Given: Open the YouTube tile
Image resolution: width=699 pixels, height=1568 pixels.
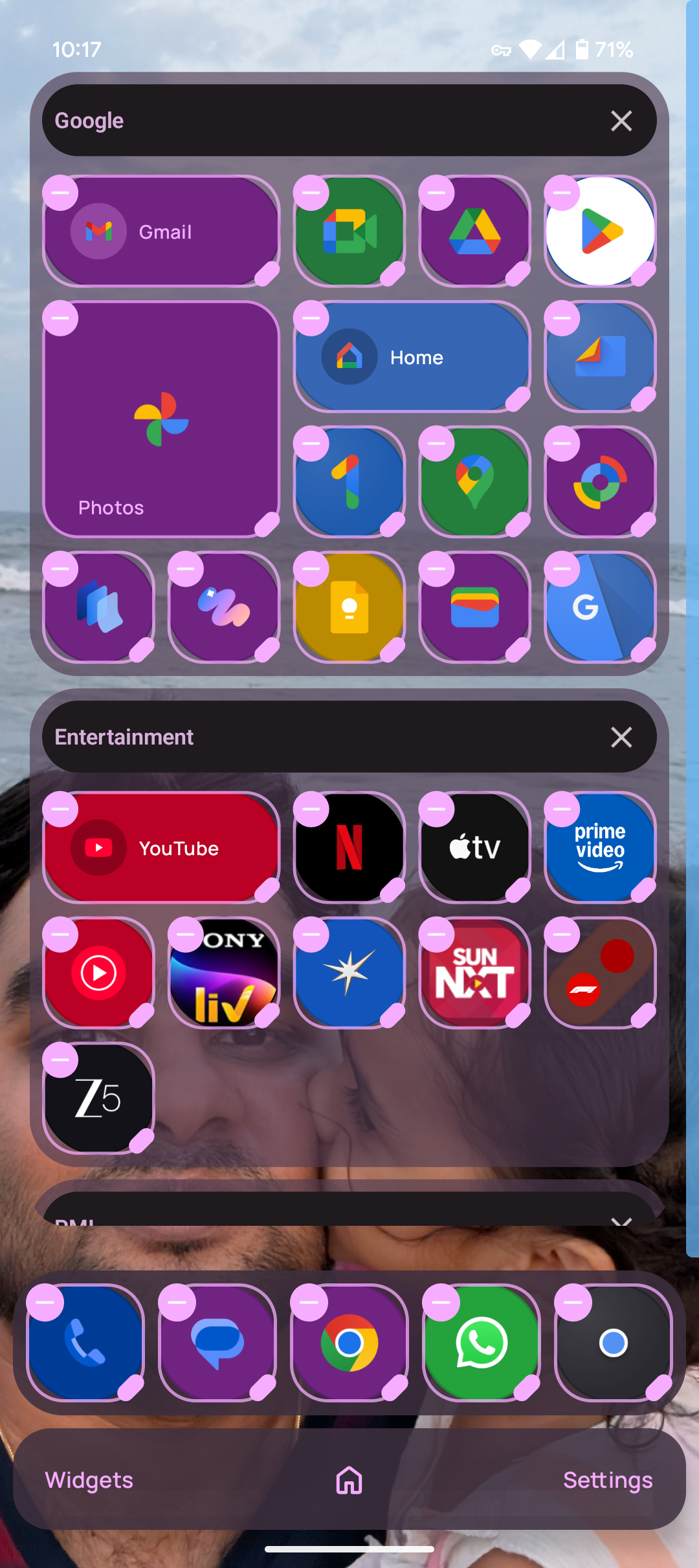Looking at the screenshot, I should click(161, 848).
